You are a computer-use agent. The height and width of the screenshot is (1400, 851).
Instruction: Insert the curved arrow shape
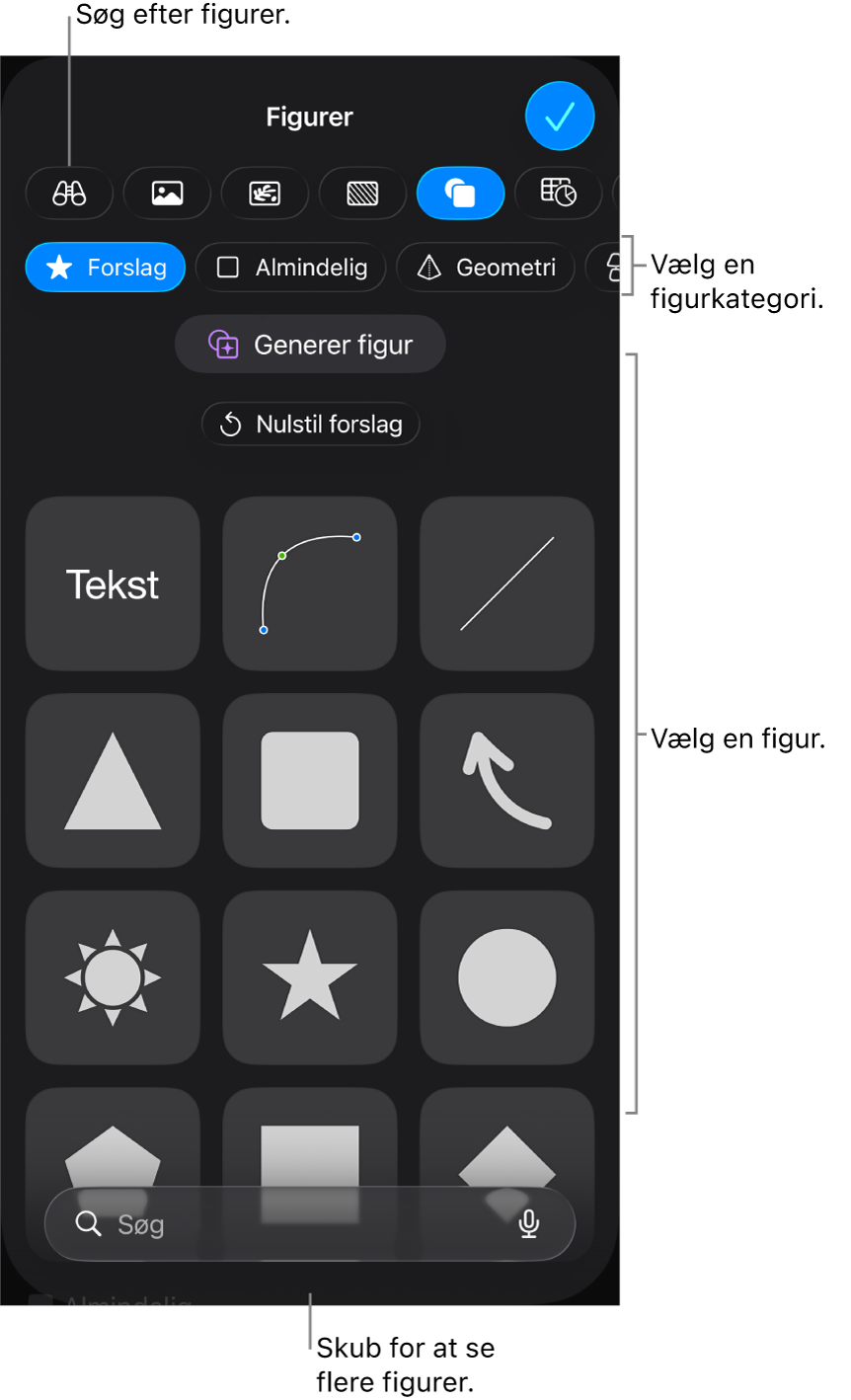point(507,781)
